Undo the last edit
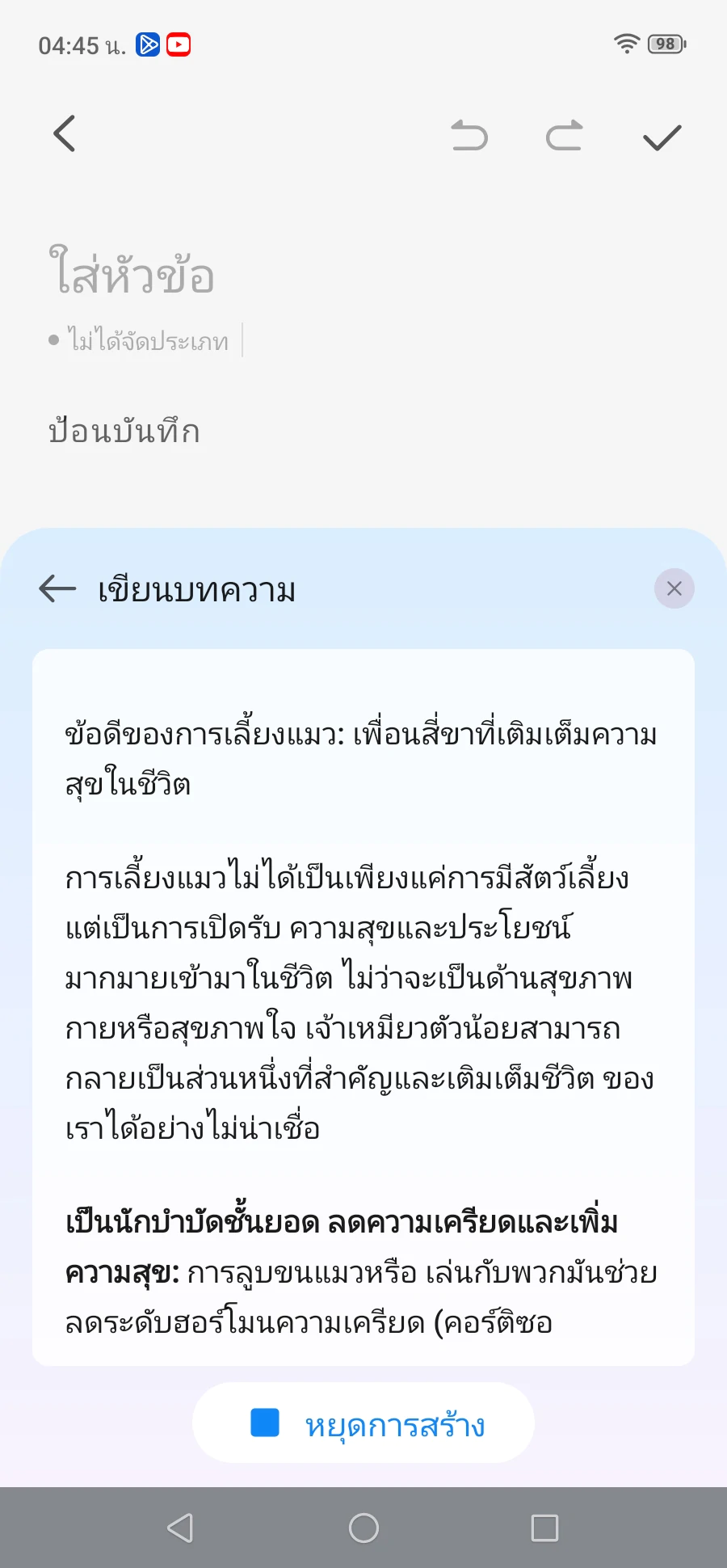 (x=469, y=136)
